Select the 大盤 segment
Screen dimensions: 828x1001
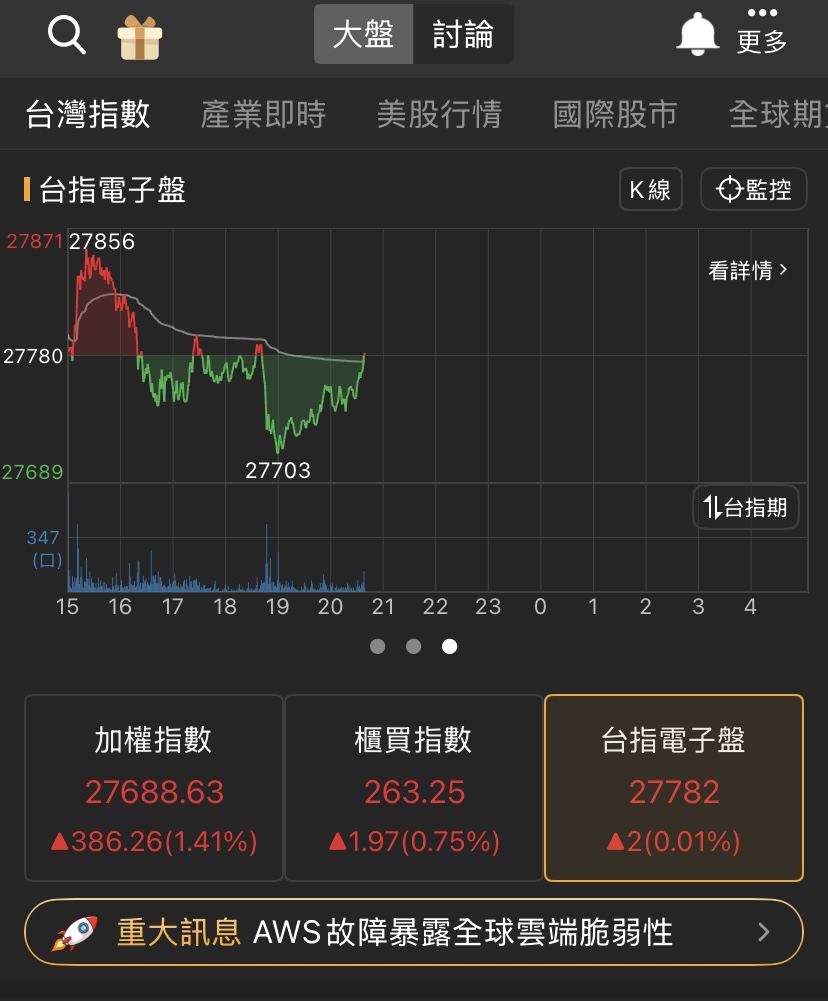pyautogui.click(x=363, y=35)
